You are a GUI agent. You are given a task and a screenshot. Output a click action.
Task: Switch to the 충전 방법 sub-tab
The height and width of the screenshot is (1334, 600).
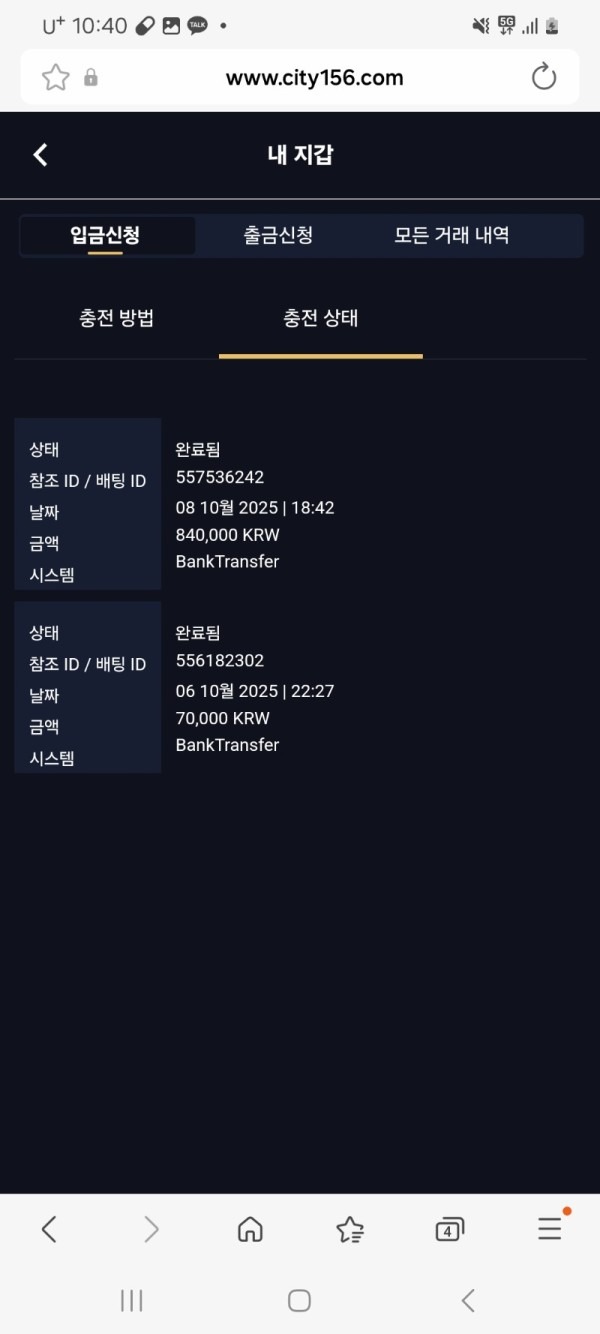pos(116,319)
